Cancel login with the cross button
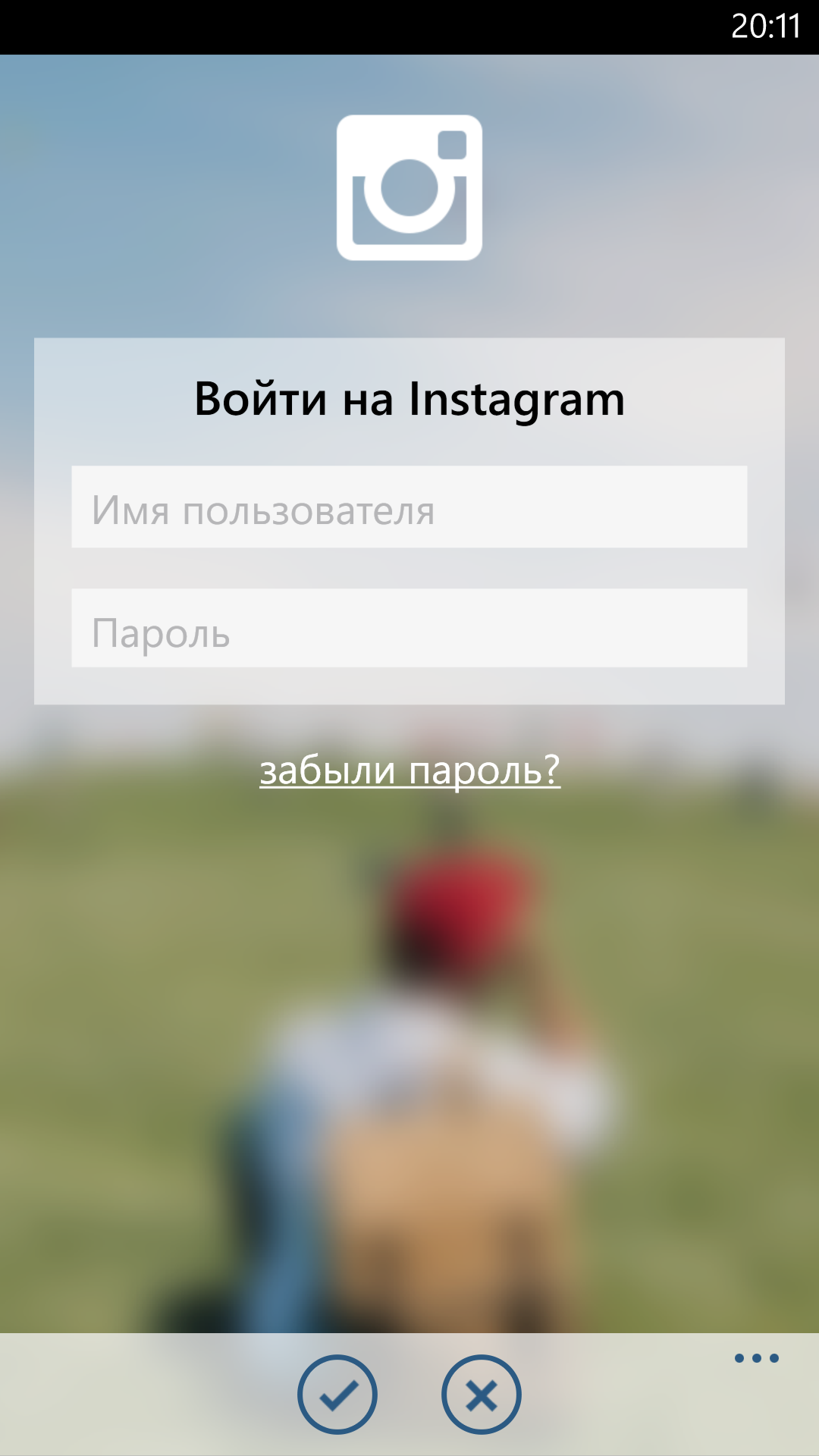Viewport: 819px width, 1456px height. pos(482,1395)
